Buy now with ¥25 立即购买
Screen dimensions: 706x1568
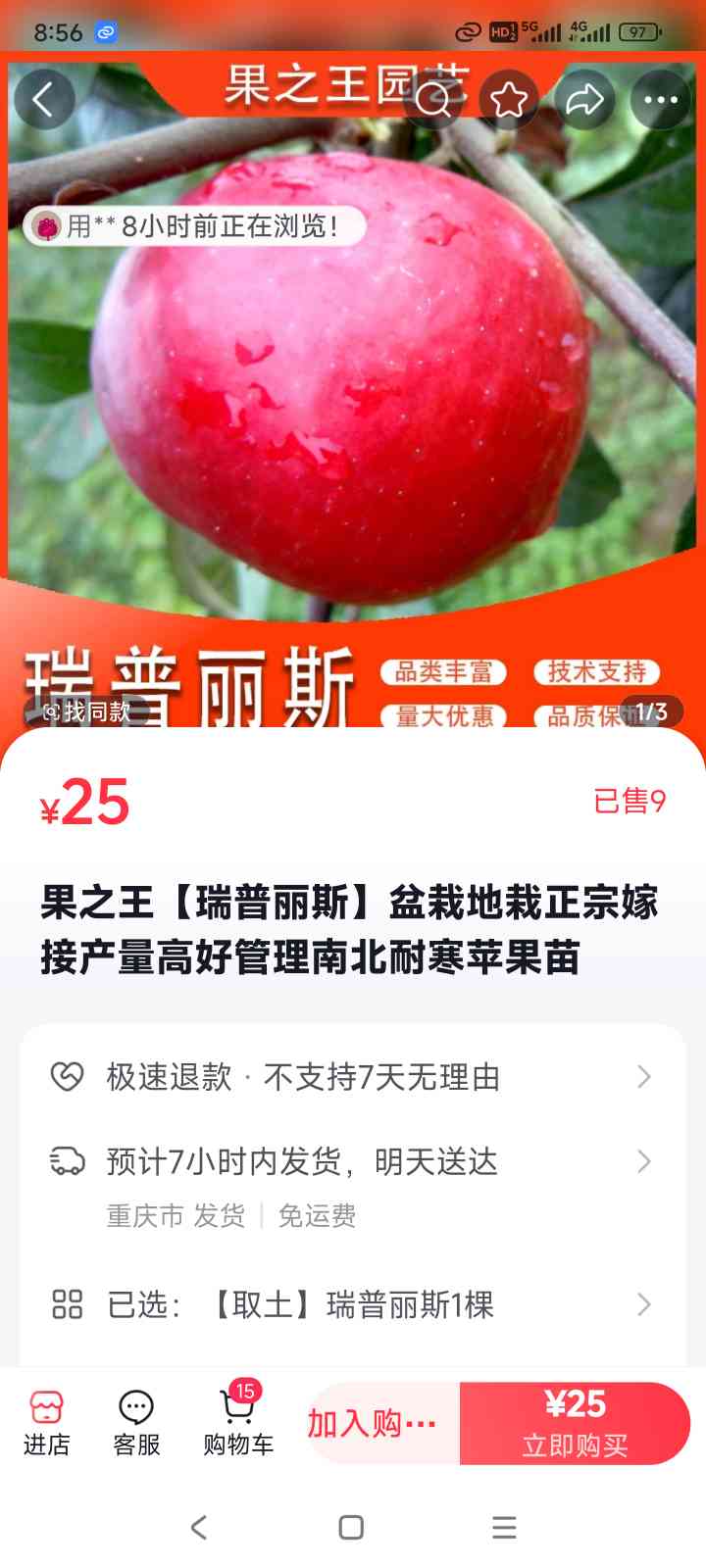point(576,1424)
